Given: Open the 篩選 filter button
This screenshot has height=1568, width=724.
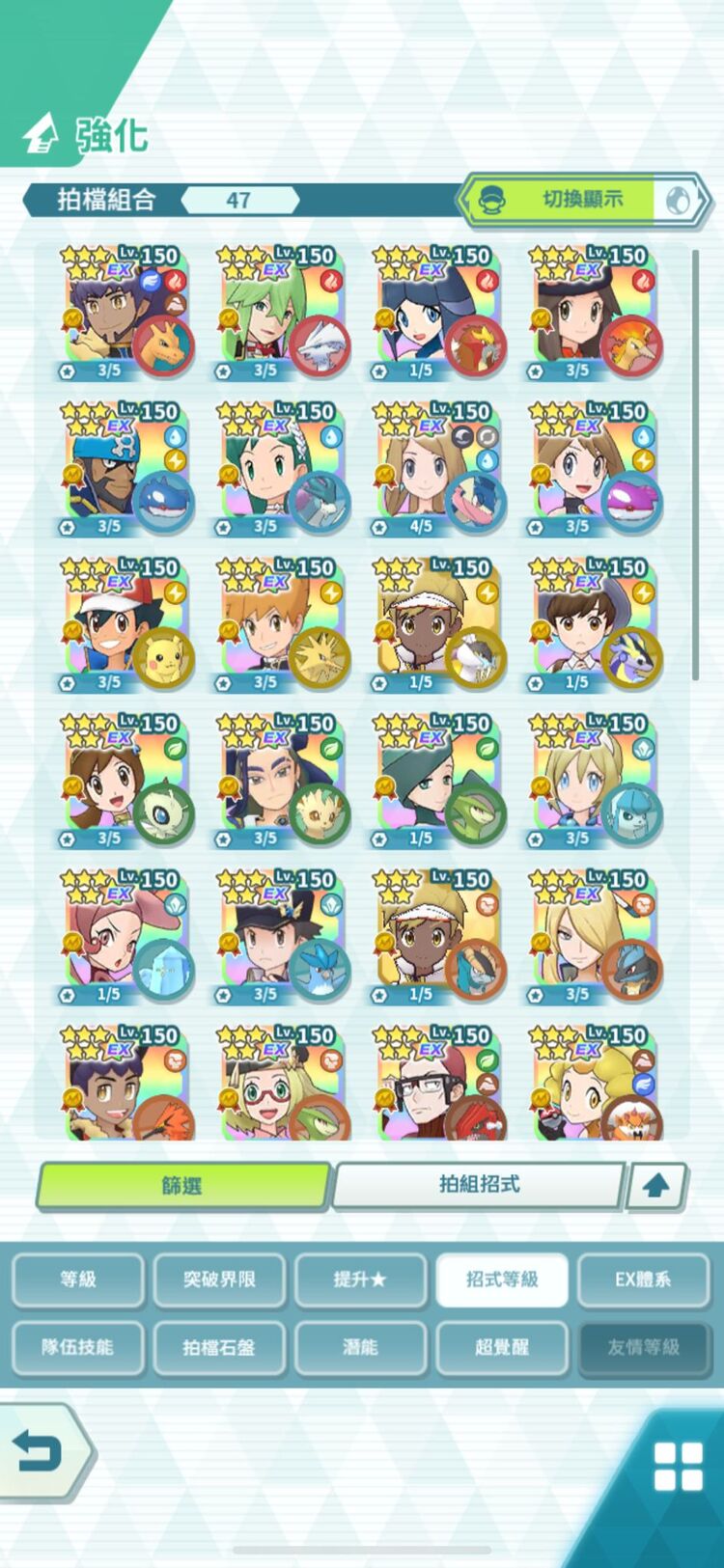Looking at the screenshot, I should click(x=182, y=1185).
